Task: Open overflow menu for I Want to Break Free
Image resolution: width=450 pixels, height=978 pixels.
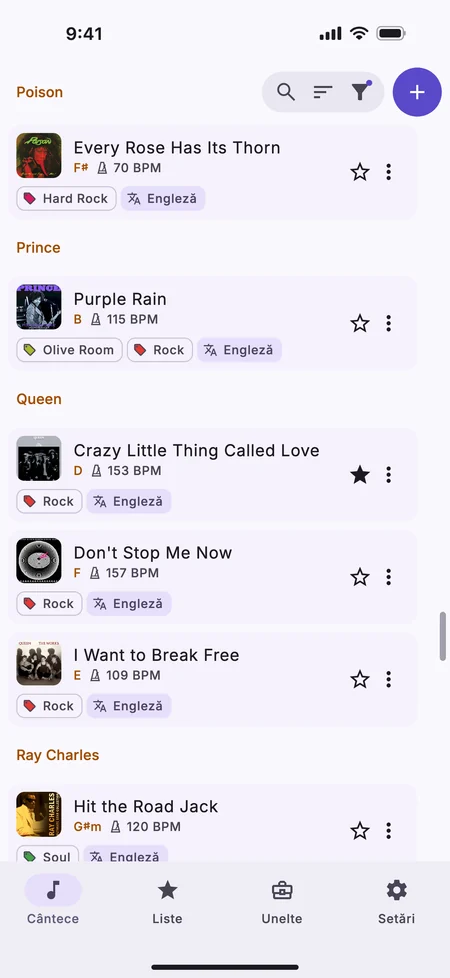Action: click(x=388, y=679)
